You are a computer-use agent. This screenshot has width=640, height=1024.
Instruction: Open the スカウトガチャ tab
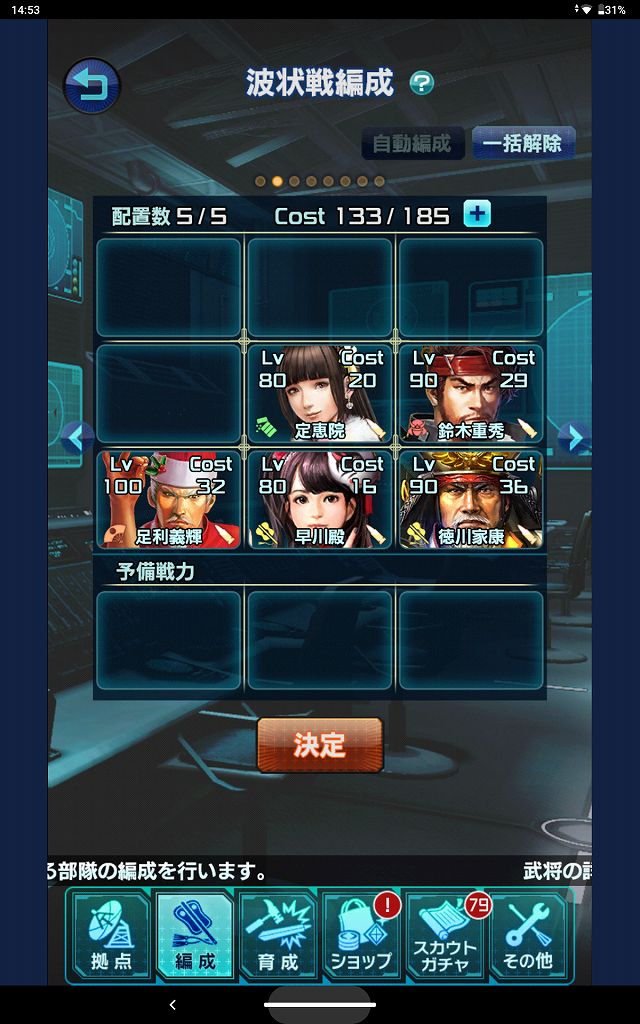click(446, 936)
